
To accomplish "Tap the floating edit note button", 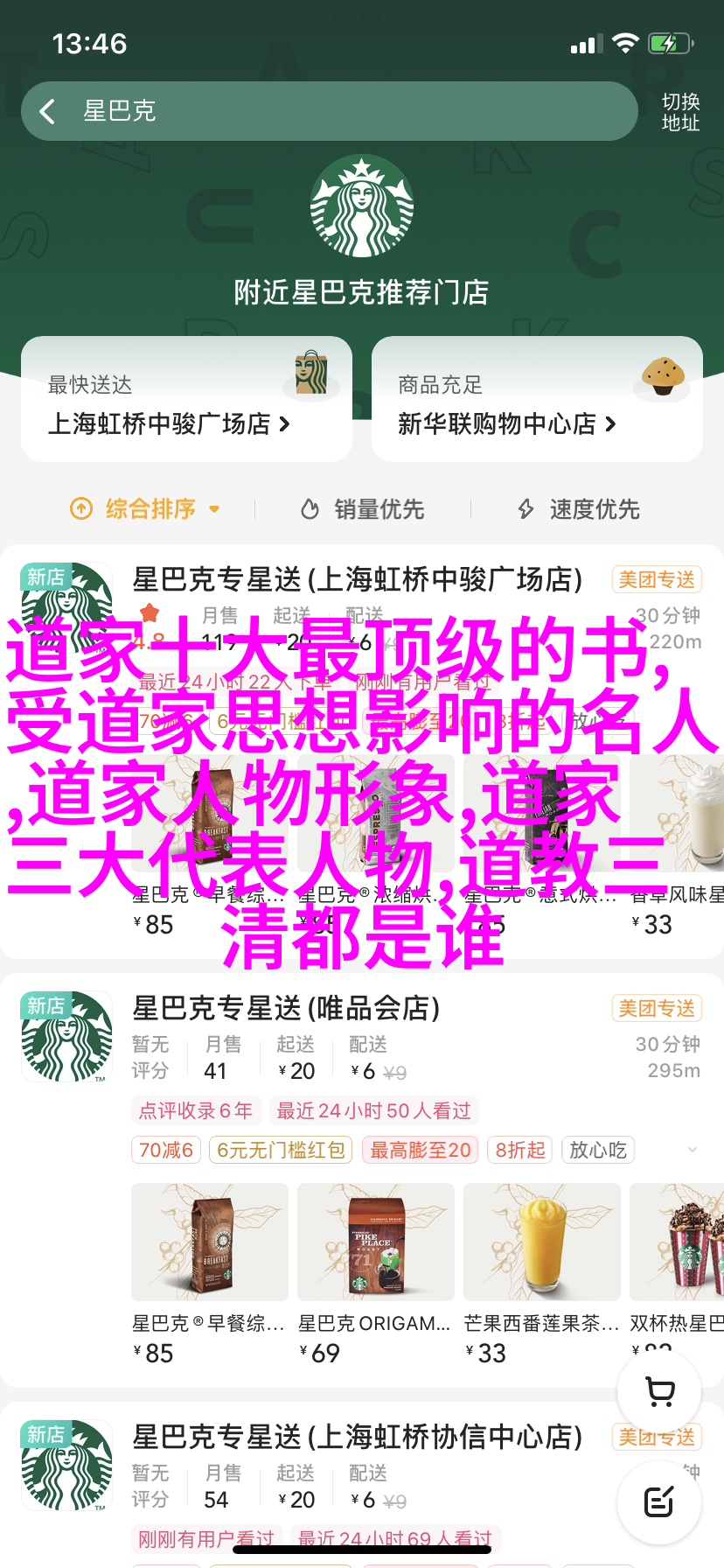I will (x=659, y=1501).
